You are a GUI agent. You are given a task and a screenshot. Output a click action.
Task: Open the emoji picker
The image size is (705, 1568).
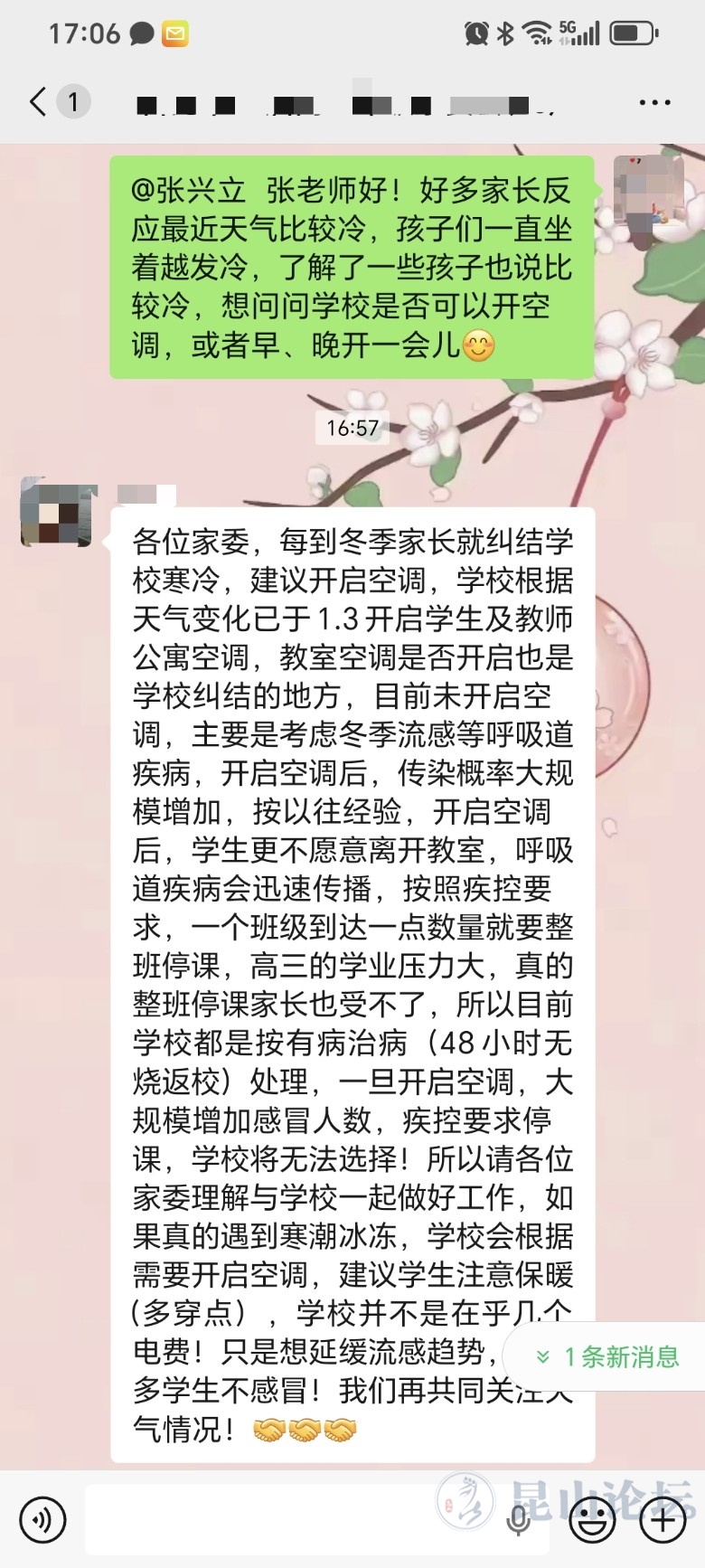pos(592,1520)
